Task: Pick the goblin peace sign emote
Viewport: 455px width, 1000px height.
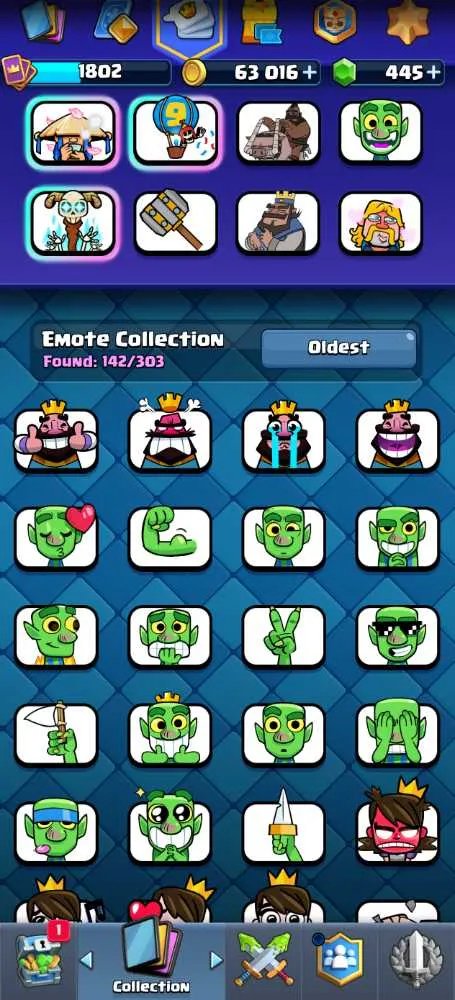Action: [x=284, y=635]
